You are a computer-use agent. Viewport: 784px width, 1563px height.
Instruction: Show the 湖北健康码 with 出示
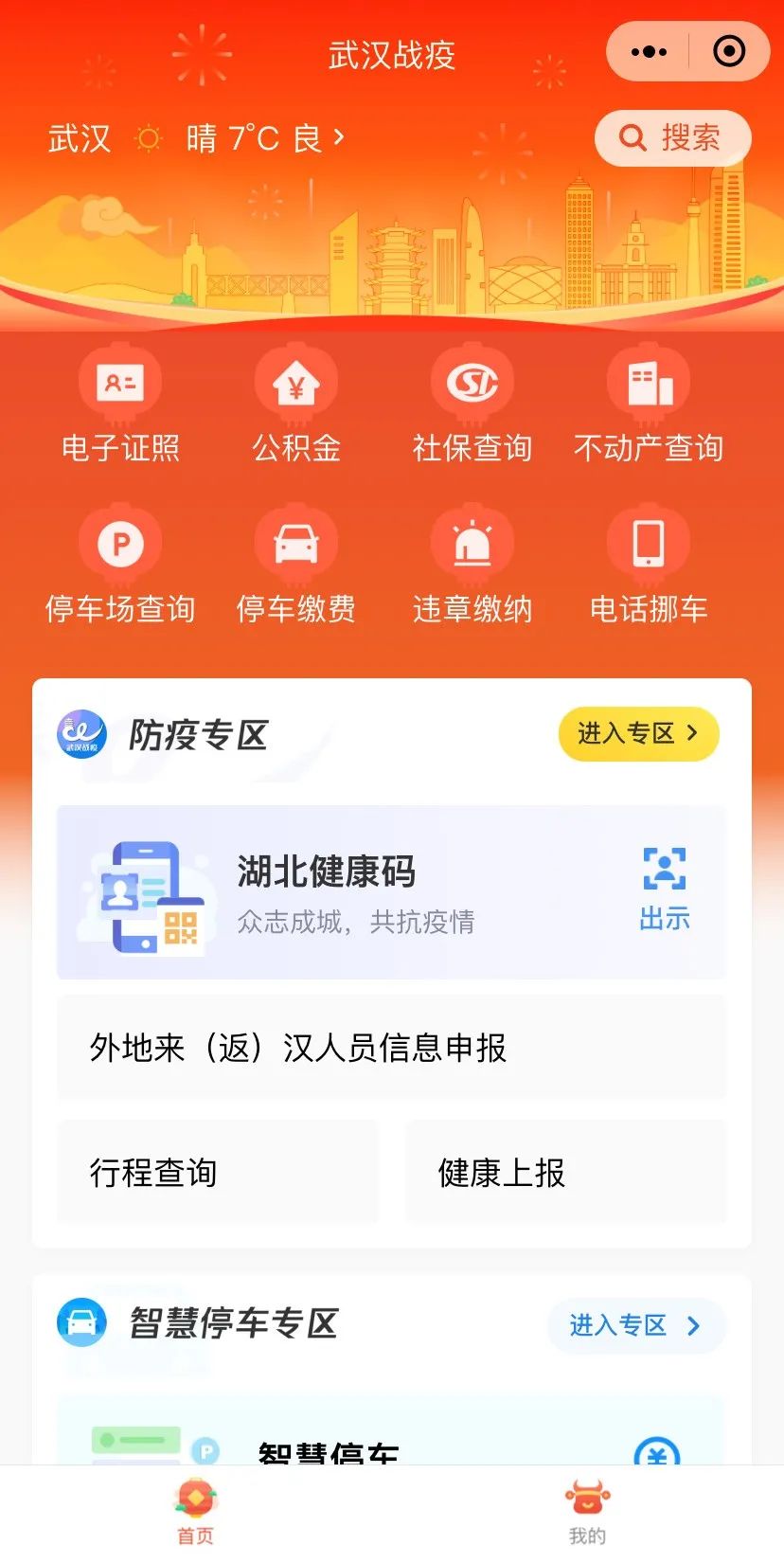tap(664, 890)
